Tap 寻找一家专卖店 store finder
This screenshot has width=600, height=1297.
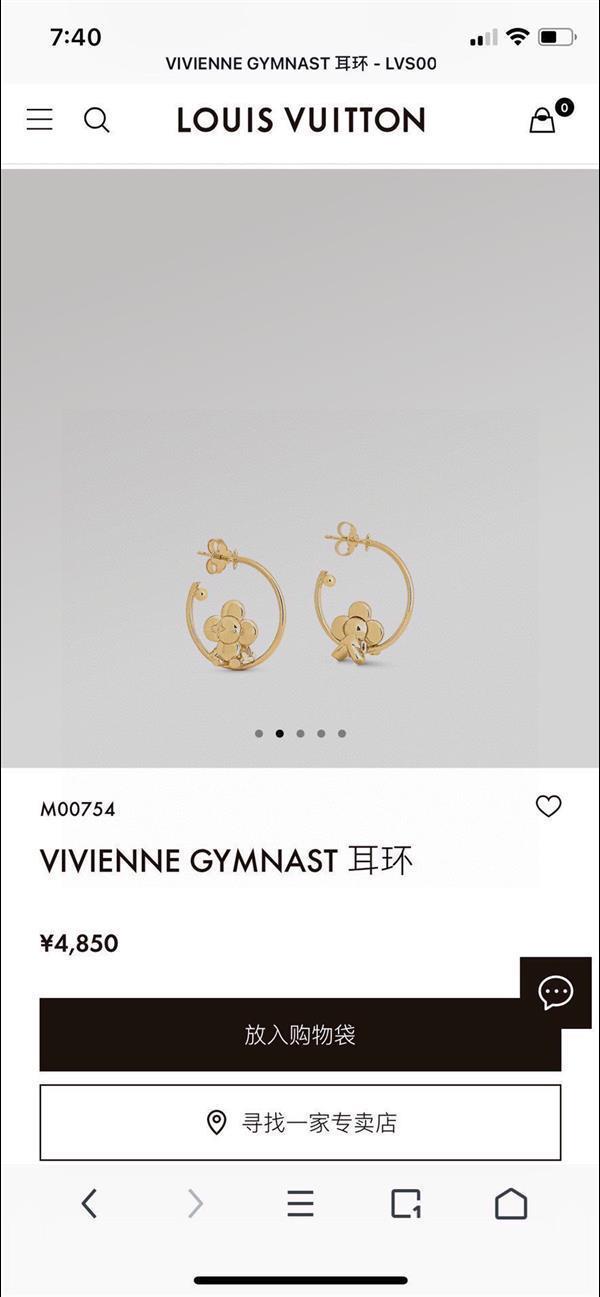300,1122
